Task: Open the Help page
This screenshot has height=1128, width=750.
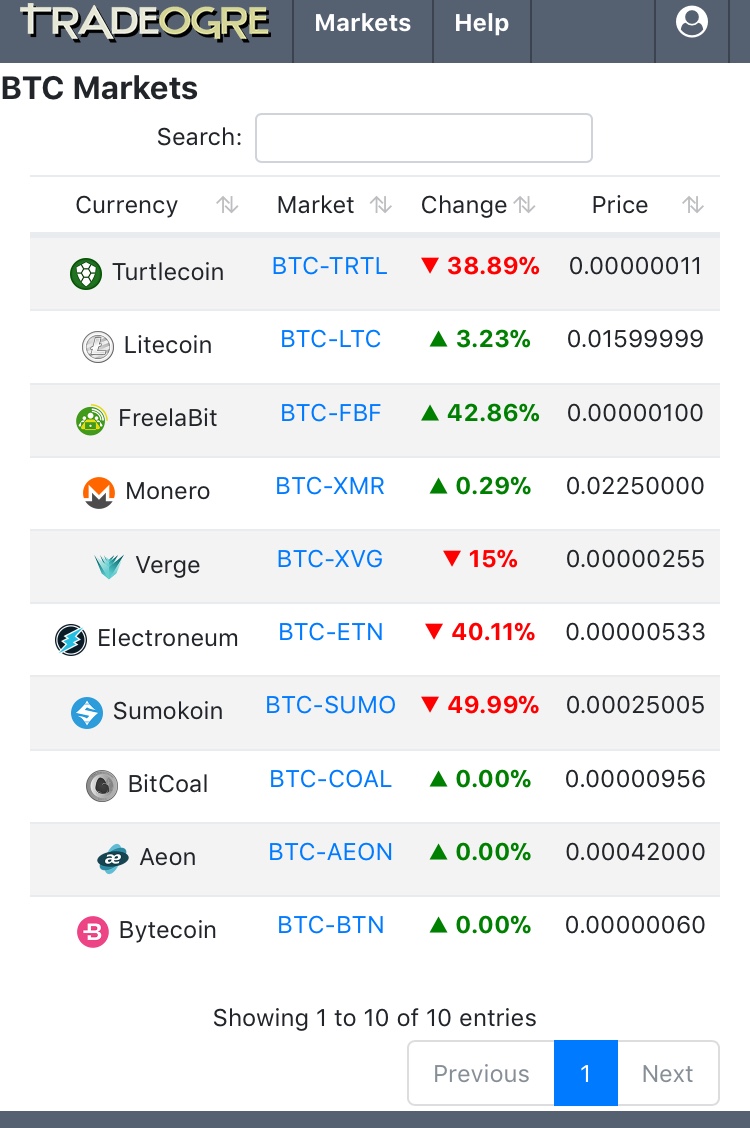Action: pos(481,23)
